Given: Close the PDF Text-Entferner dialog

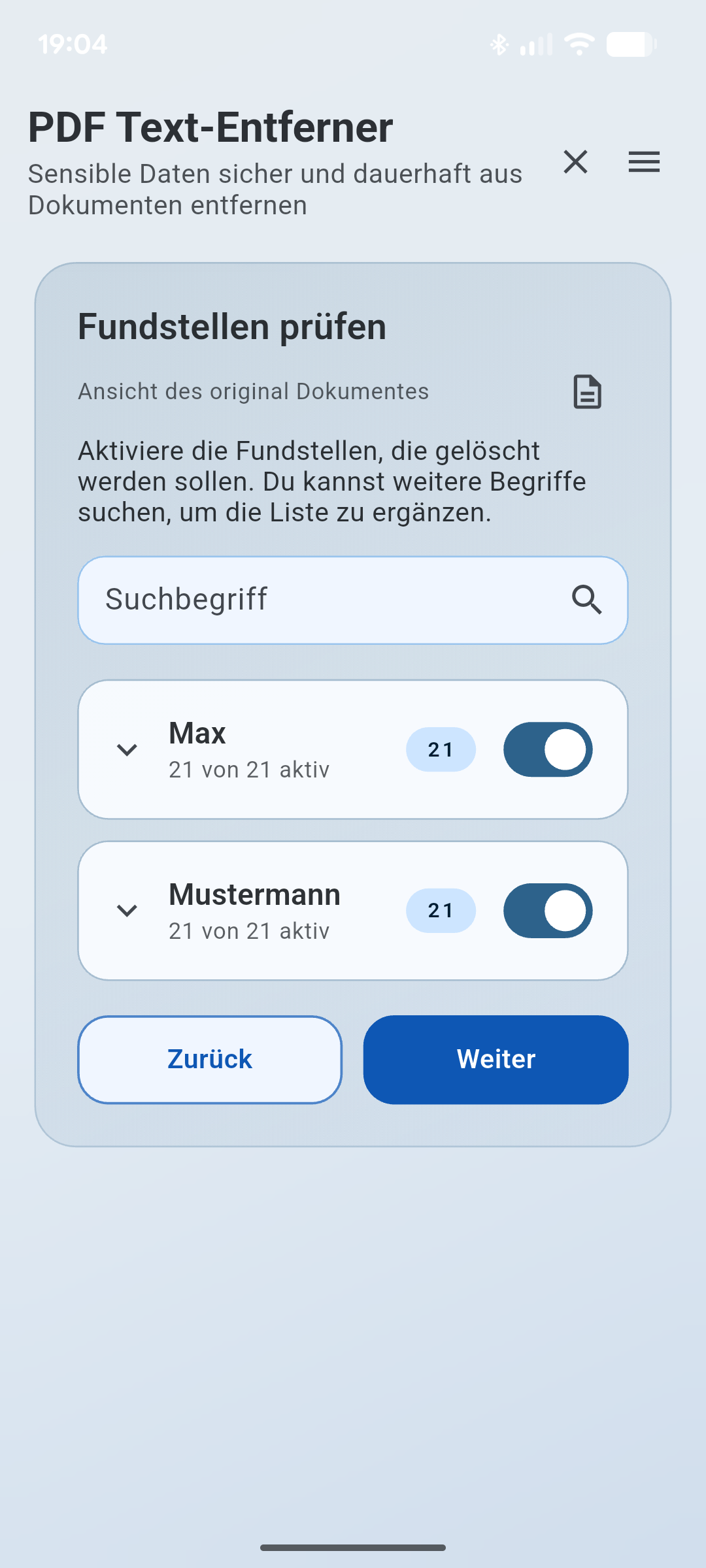Looking at the screenshot, I should click(x=576, y=162).
